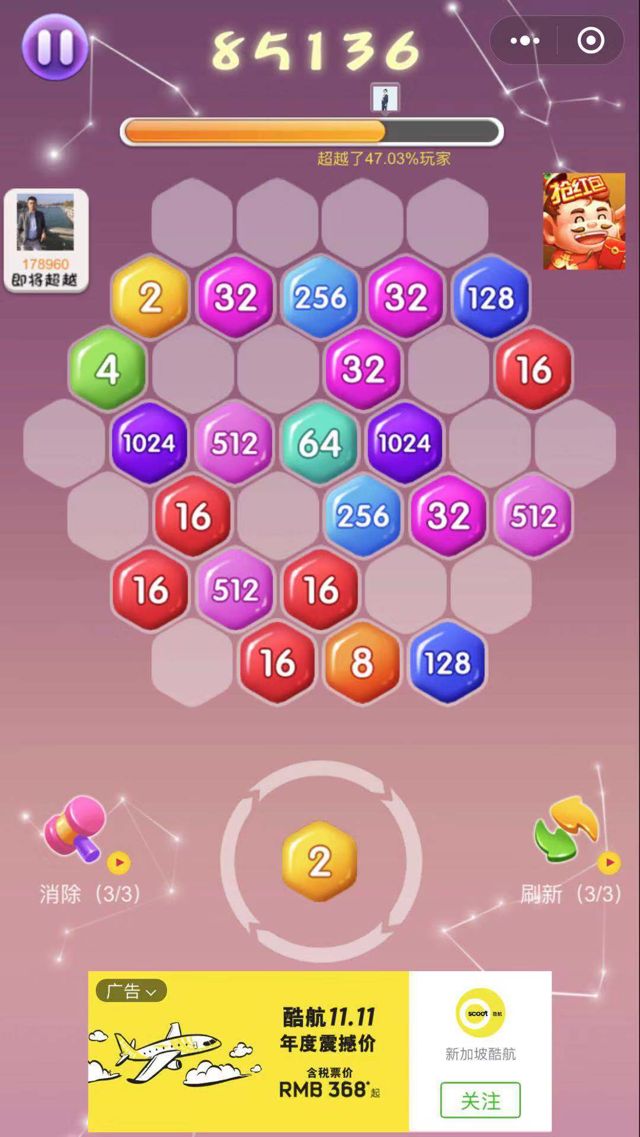
Task: Follow the Scoot airline account
Action: click(480, 1100)
